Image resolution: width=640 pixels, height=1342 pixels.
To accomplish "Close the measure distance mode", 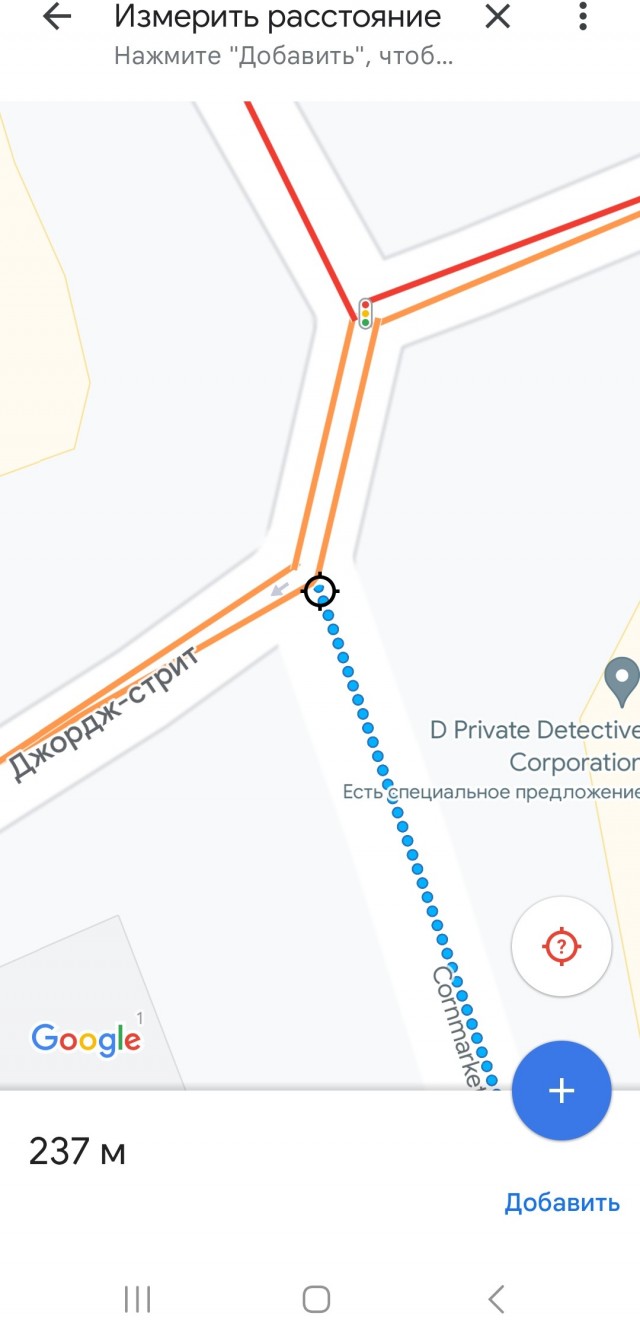I will pos(497,17).
